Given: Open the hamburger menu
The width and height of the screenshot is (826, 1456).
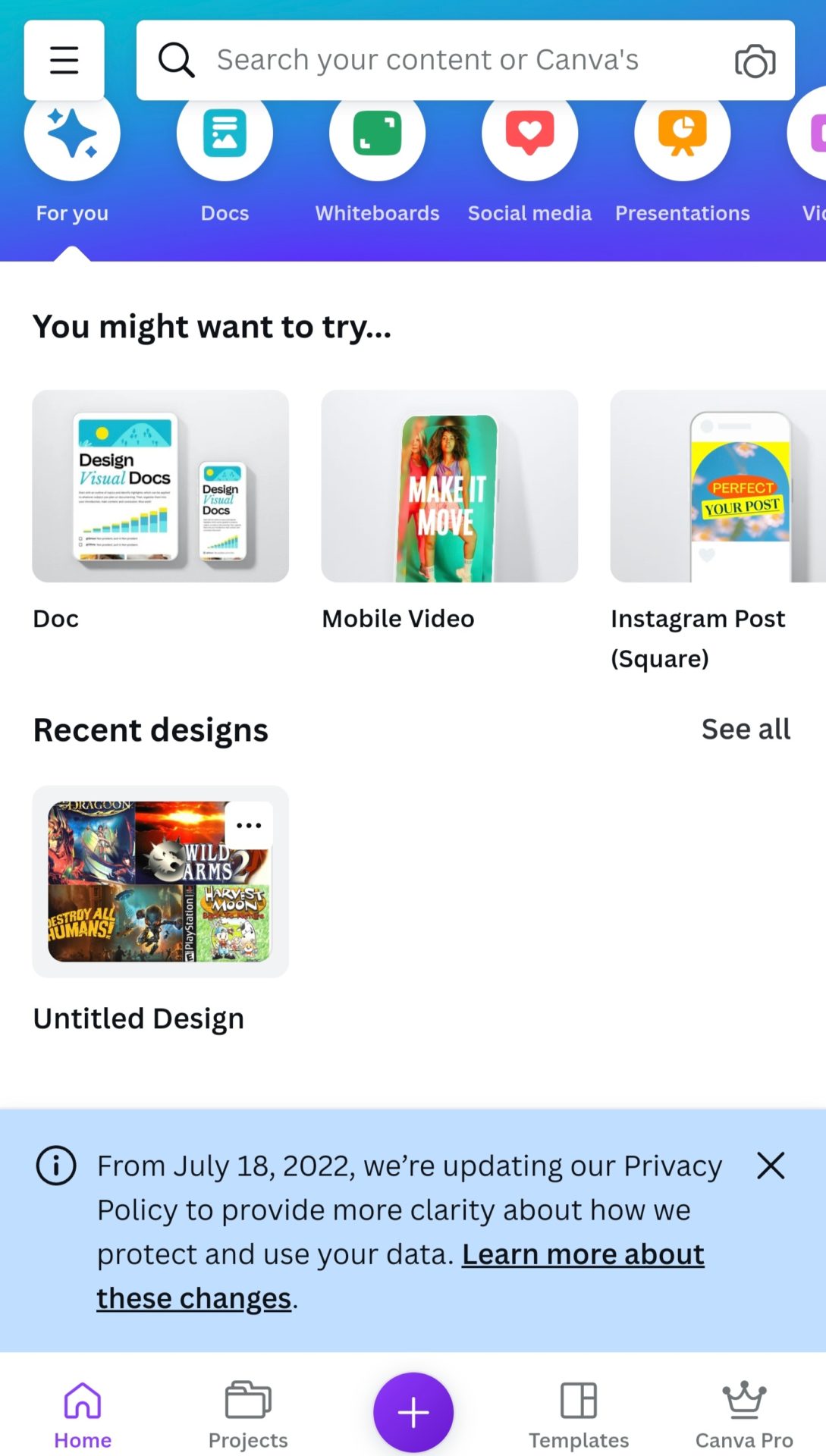Looking at the screenshot, I should pyautogui.click(x=64, y=60).
